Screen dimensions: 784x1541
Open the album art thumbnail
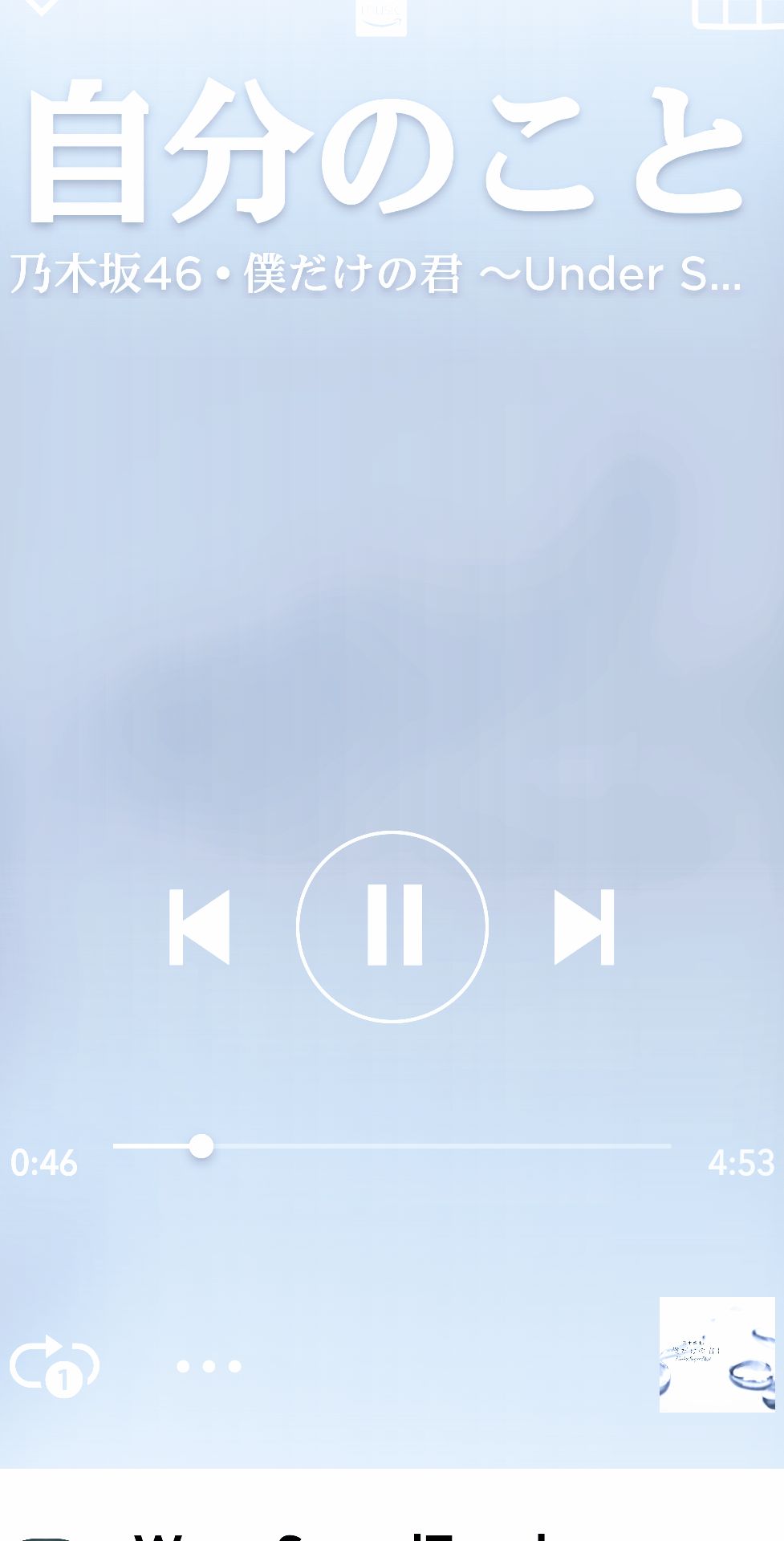(717, 1354)
